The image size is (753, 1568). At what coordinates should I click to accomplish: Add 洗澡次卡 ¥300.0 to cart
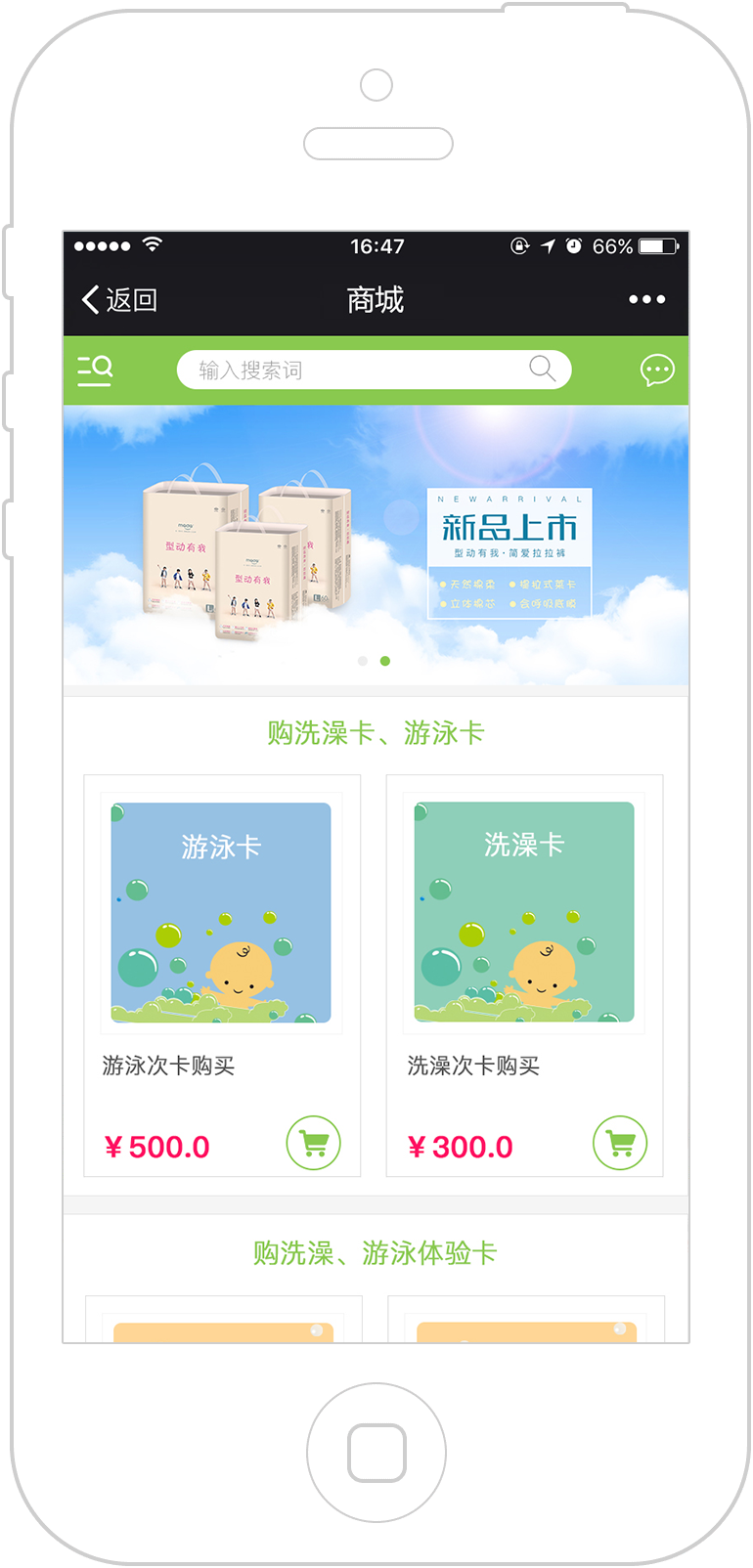coord(620,1143)
